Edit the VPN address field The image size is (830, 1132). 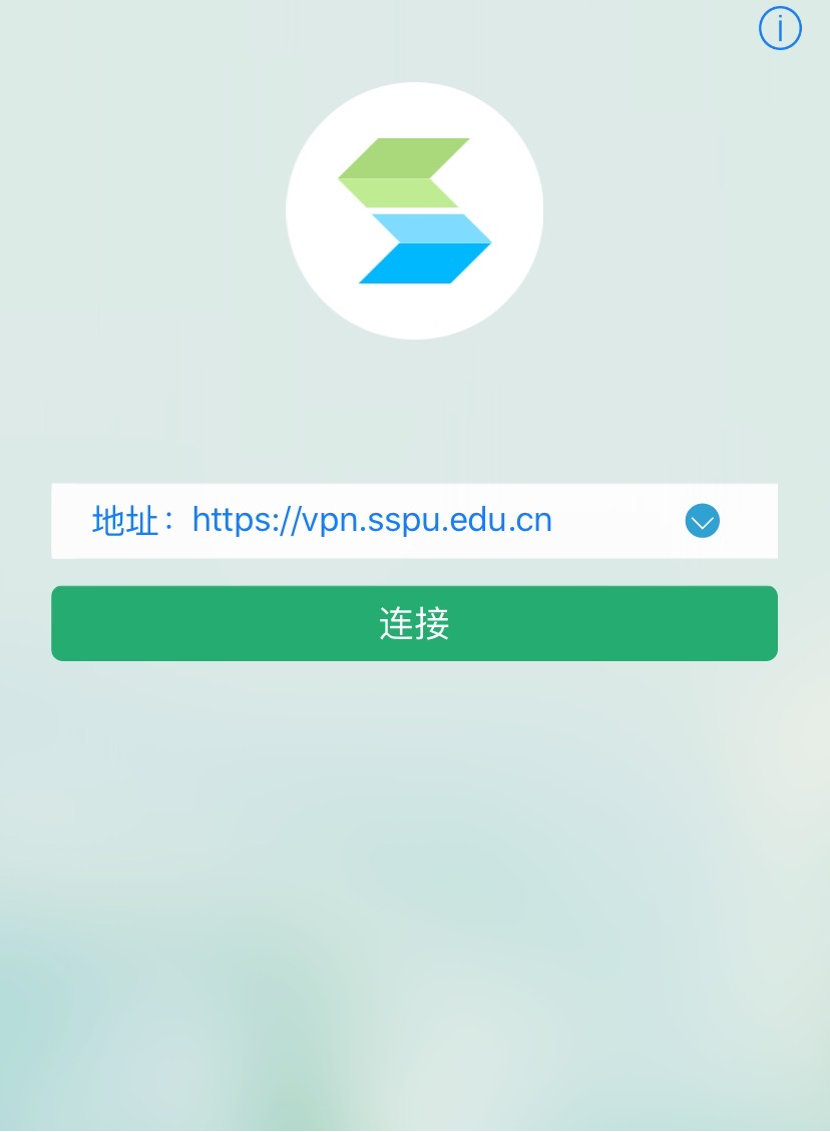click(x=372, y=521)
